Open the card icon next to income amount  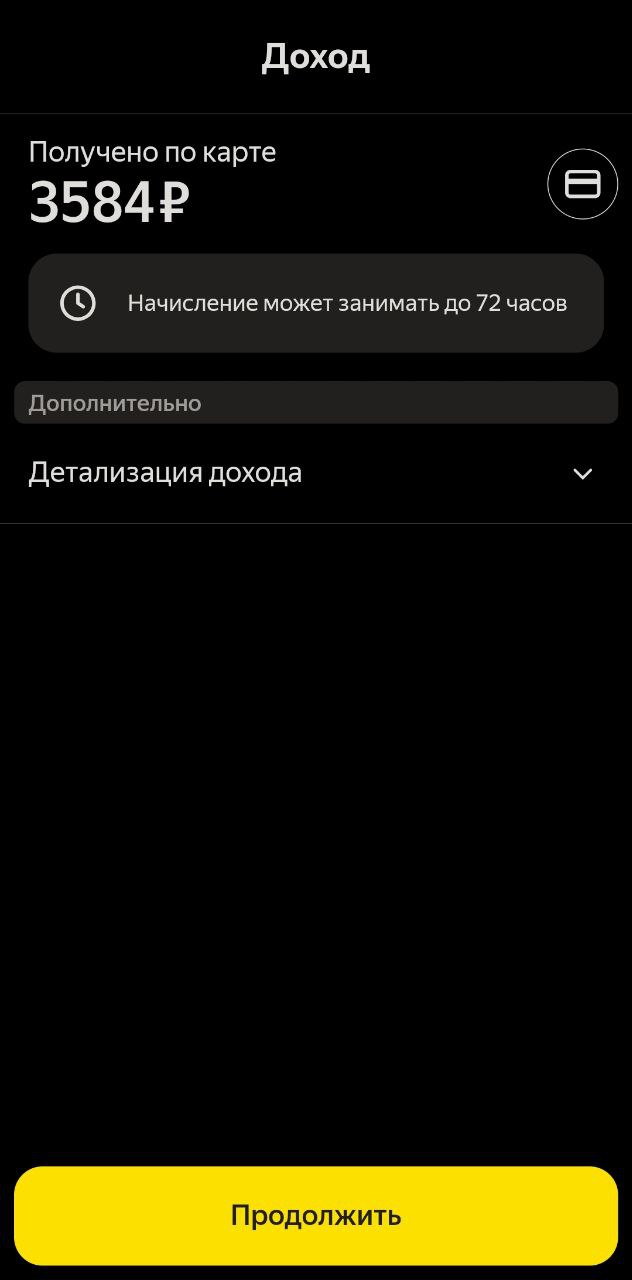(583, 184)
